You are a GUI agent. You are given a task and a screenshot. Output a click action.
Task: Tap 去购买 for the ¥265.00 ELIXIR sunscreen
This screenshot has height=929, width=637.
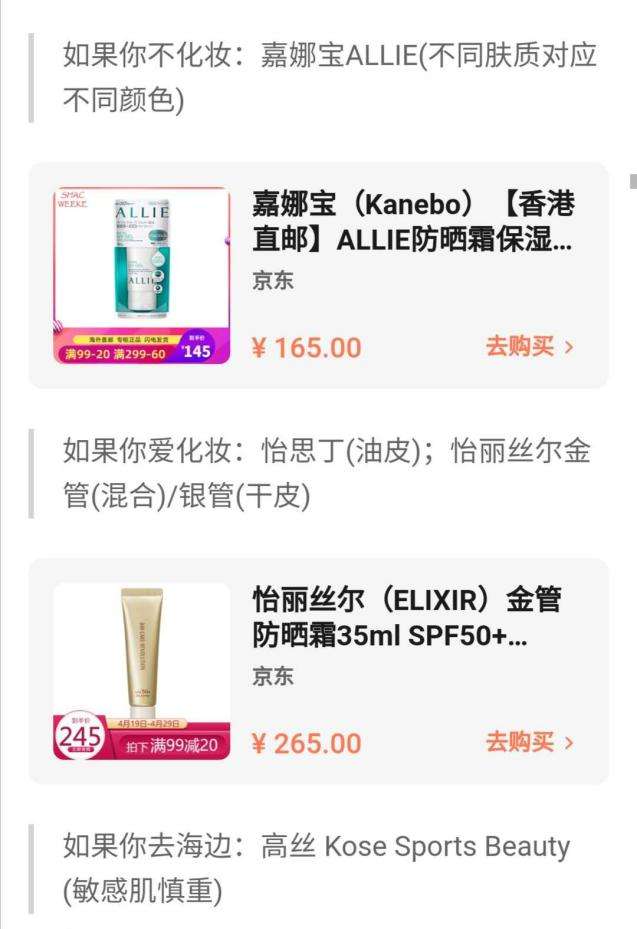click(529, 743)
